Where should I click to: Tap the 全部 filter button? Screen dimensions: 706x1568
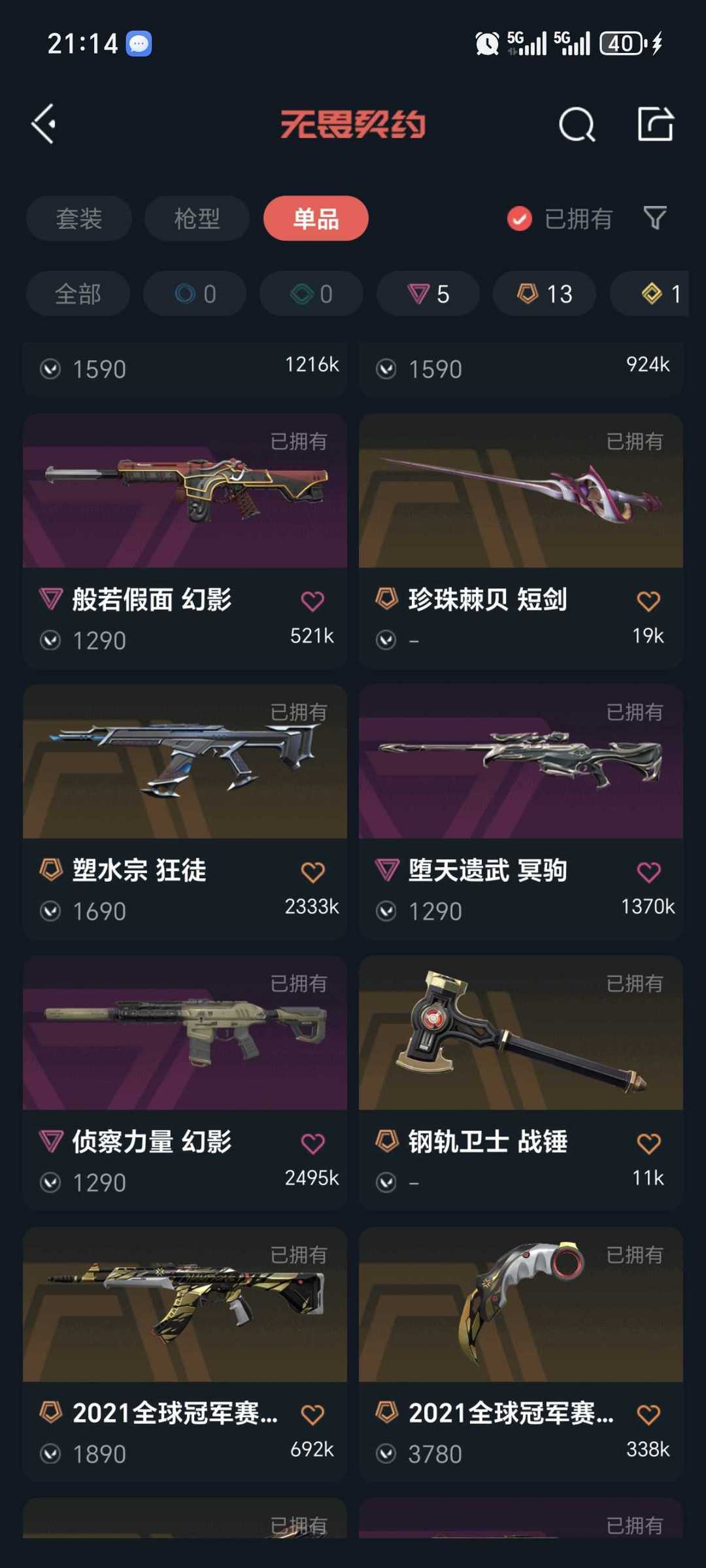(77, 294)
